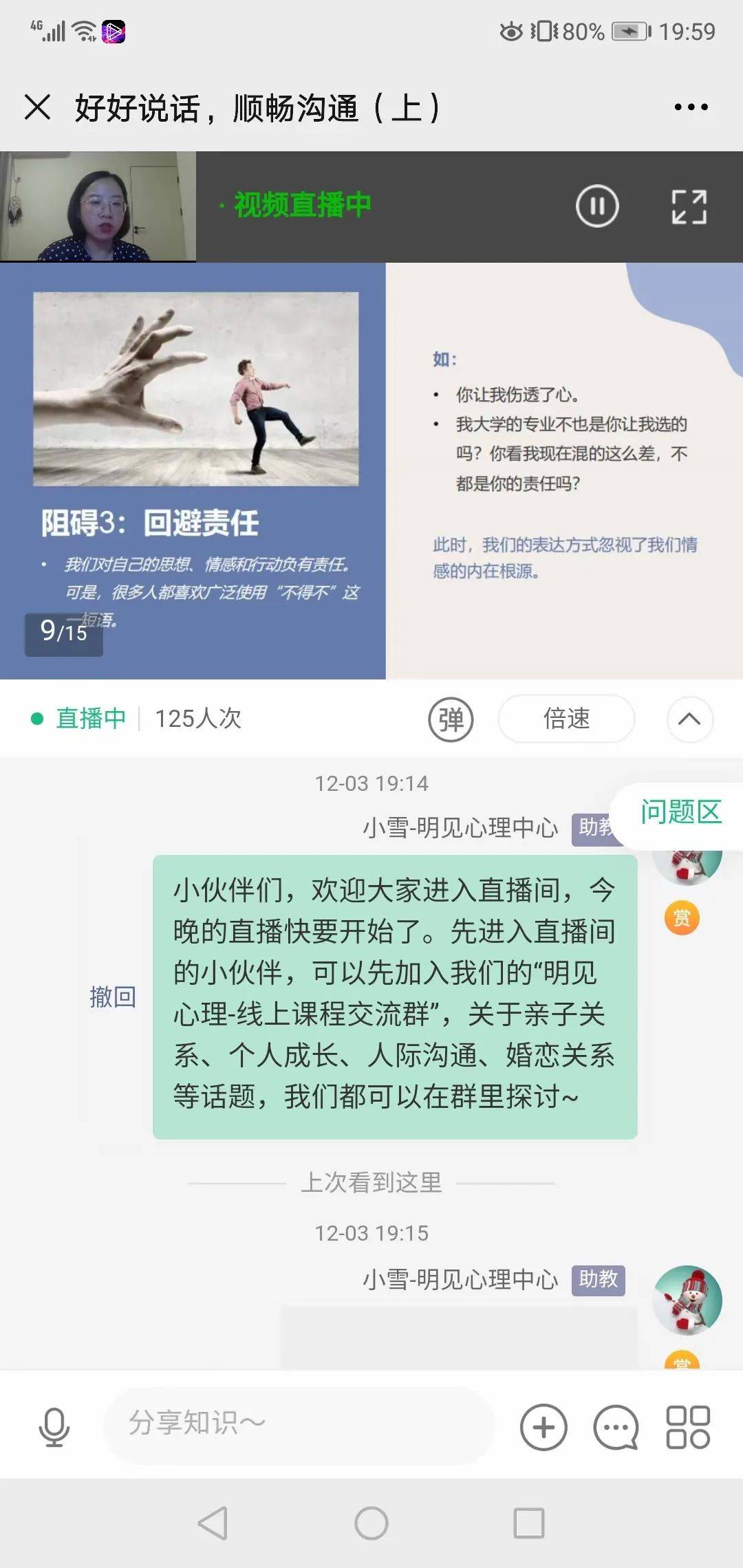Open the grid of more tools
The width and height of the screenshot is (743, 1568).
688,1427
